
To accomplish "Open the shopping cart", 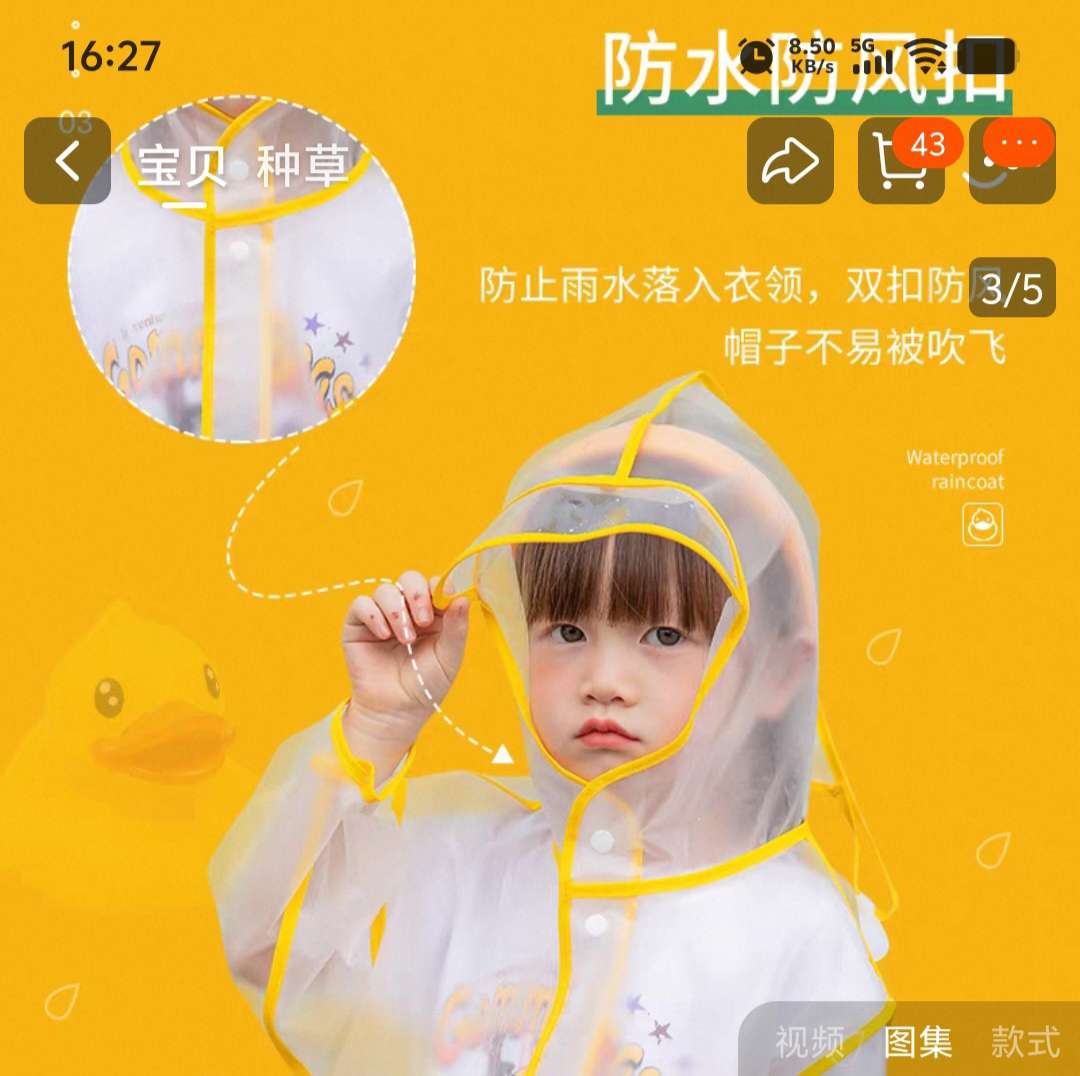I will click(900, 161).
